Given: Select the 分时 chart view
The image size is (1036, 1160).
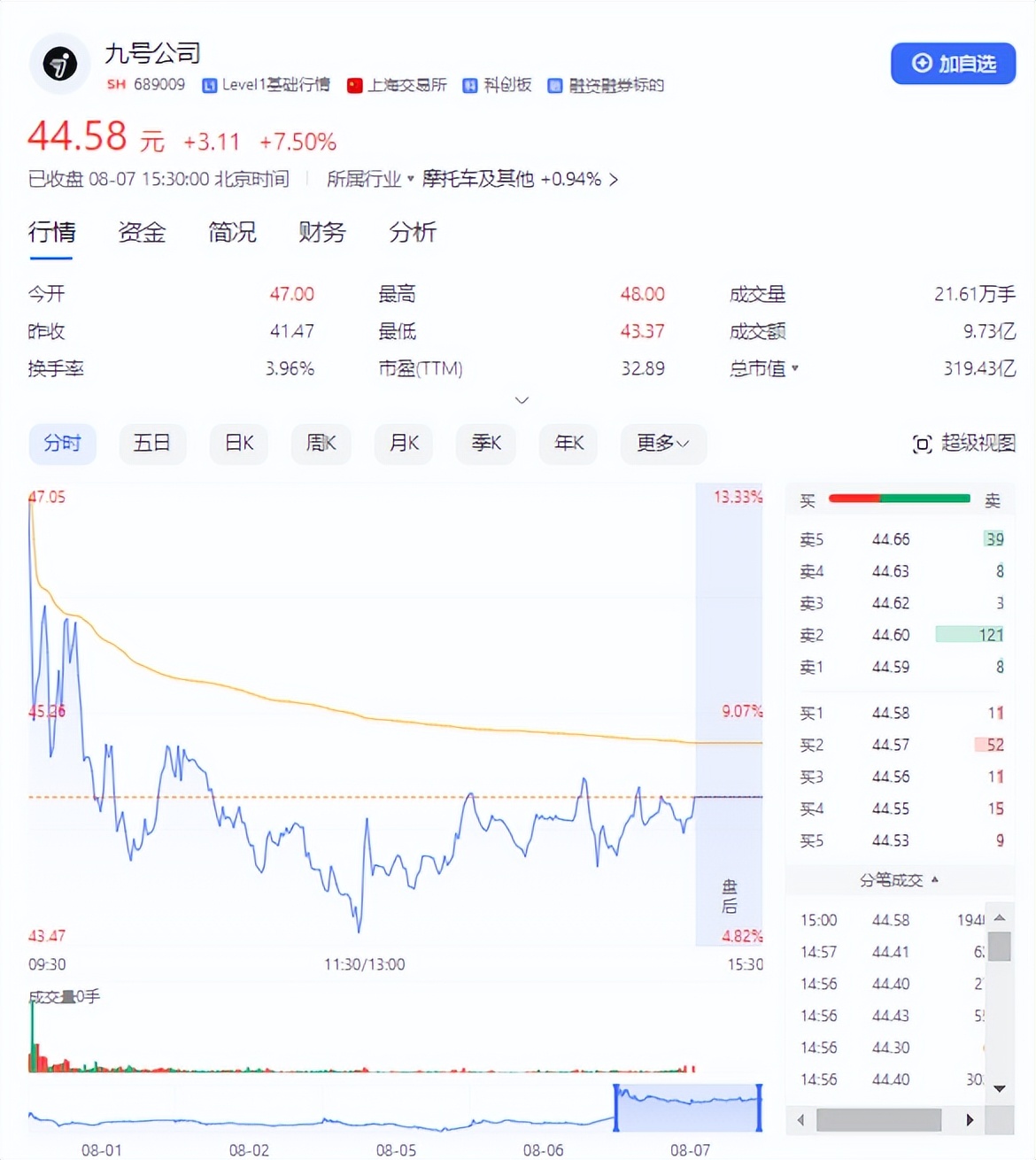Looking at the screenshot, I should pos(62,443).
